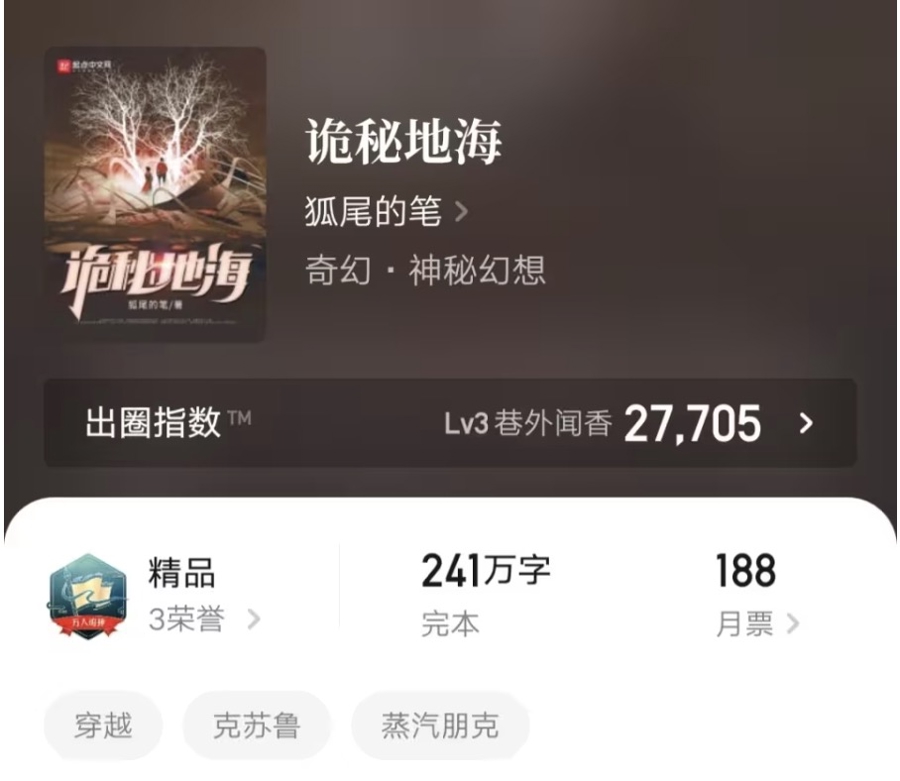900x781 pixels.
Task: Open the 出圈指数 details row
Action: point(450,423)
